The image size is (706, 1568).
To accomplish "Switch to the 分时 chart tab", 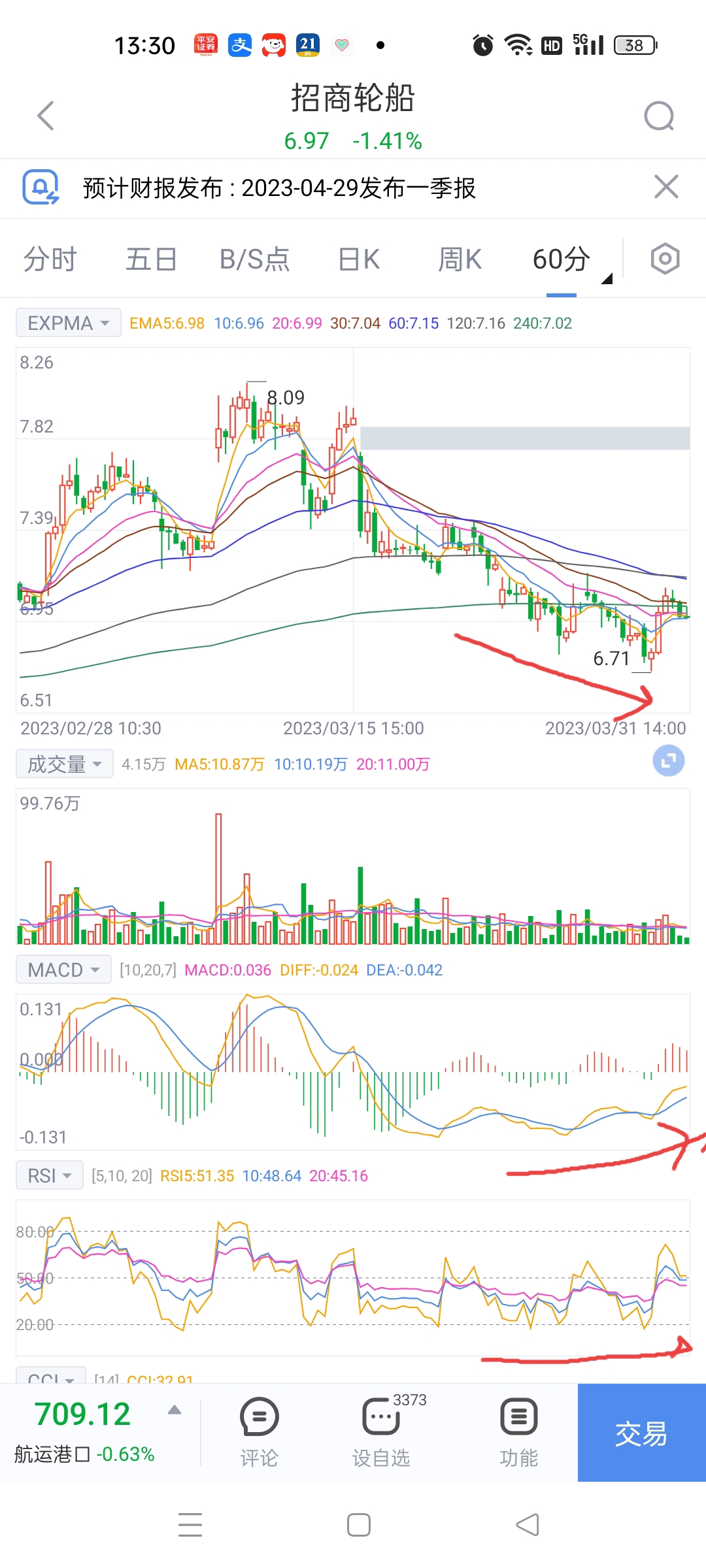I will 50,259.
